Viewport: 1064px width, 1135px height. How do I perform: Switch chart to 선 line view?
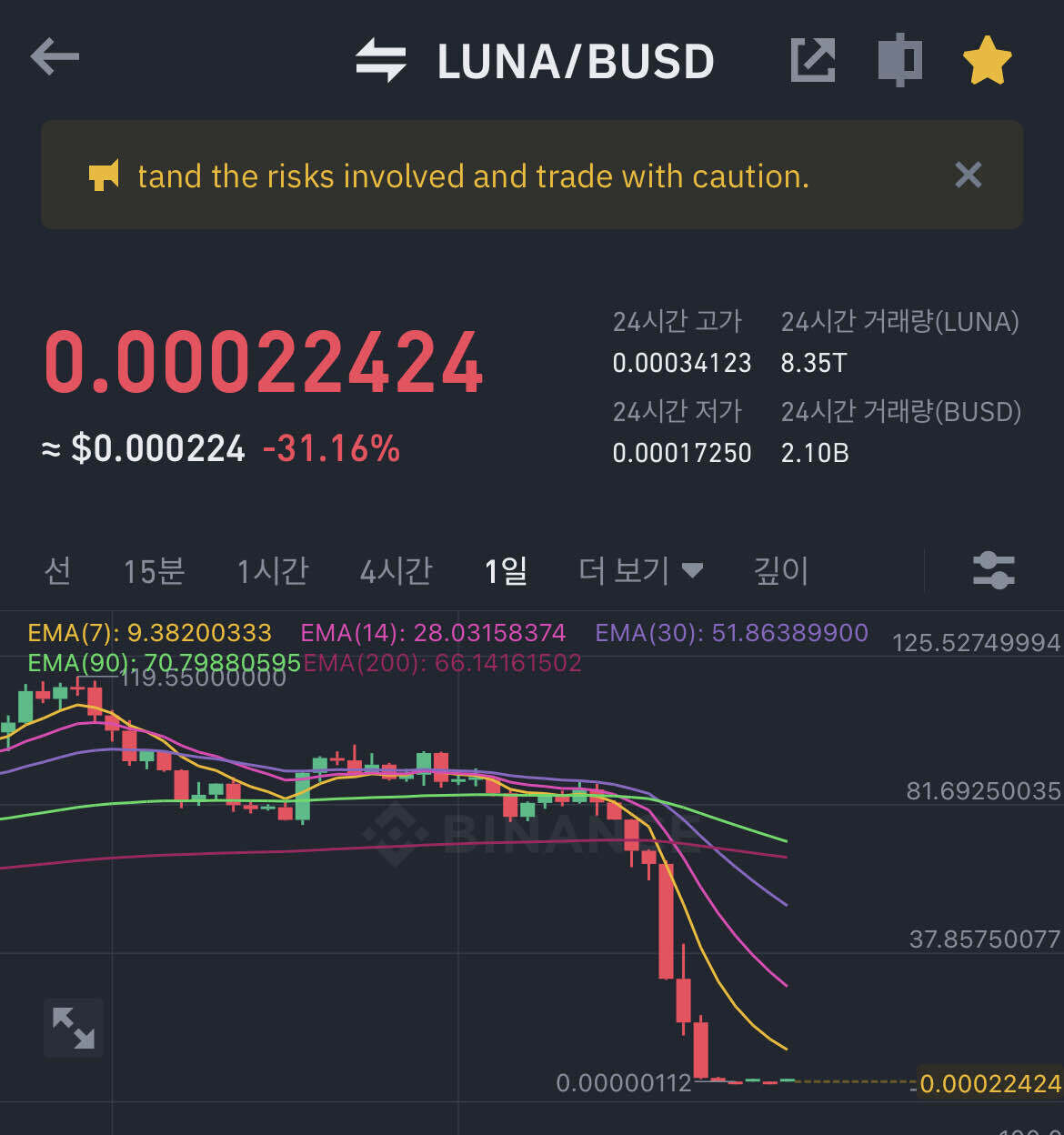(58, 571)
